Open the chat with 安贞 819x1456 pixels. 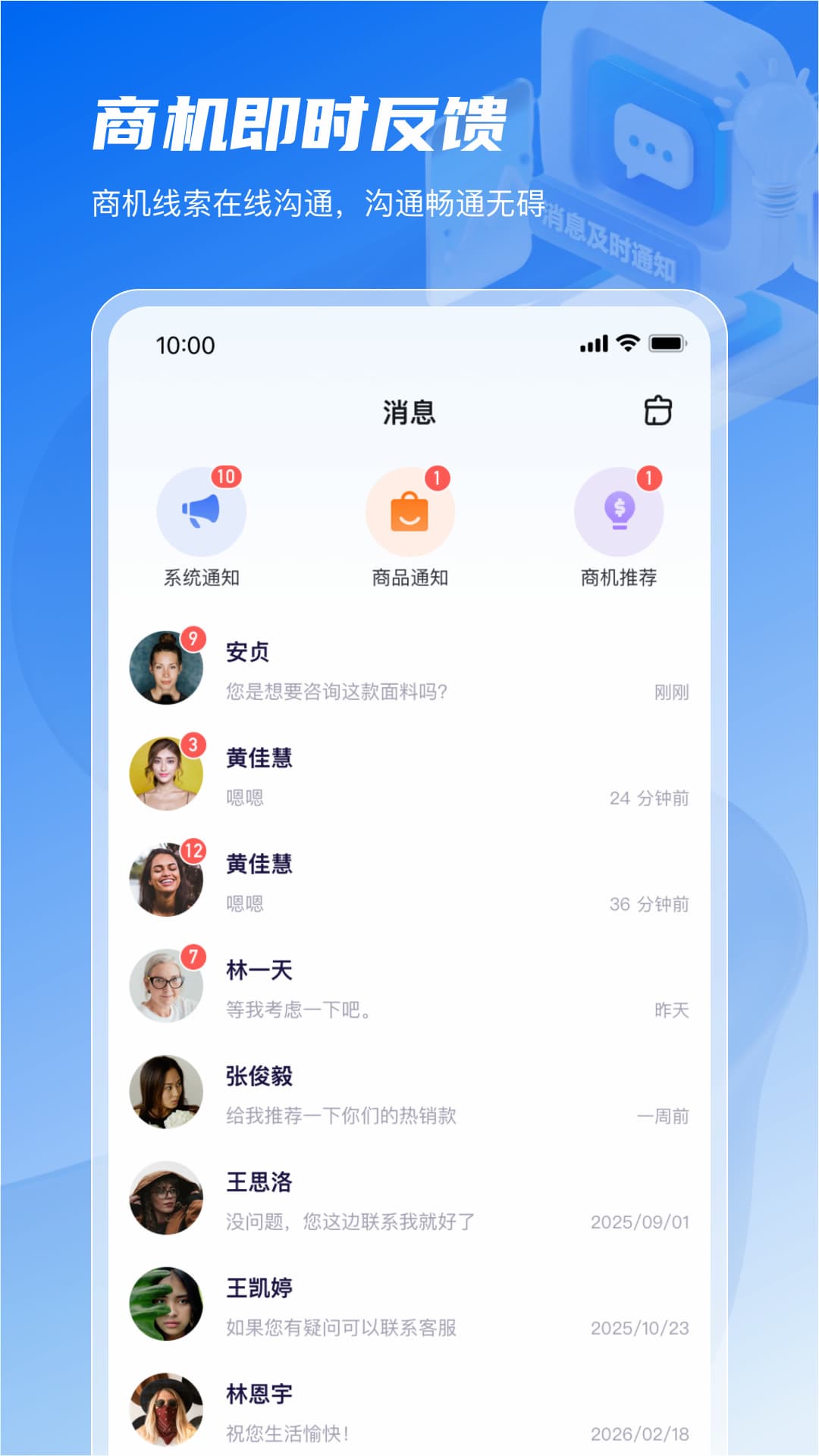(x=409, y=669)
